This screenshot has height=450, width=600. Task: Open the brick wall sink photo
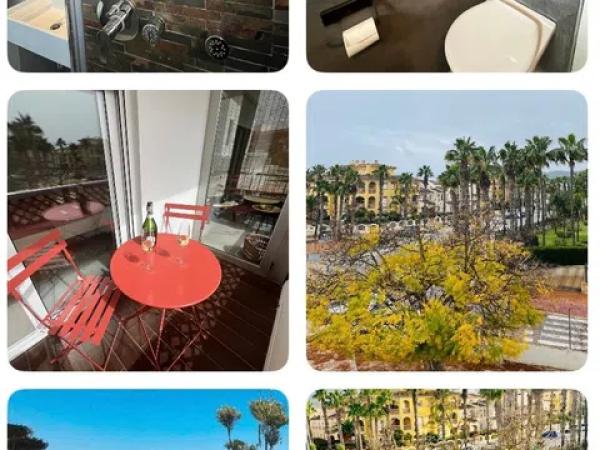pos(148,35)
